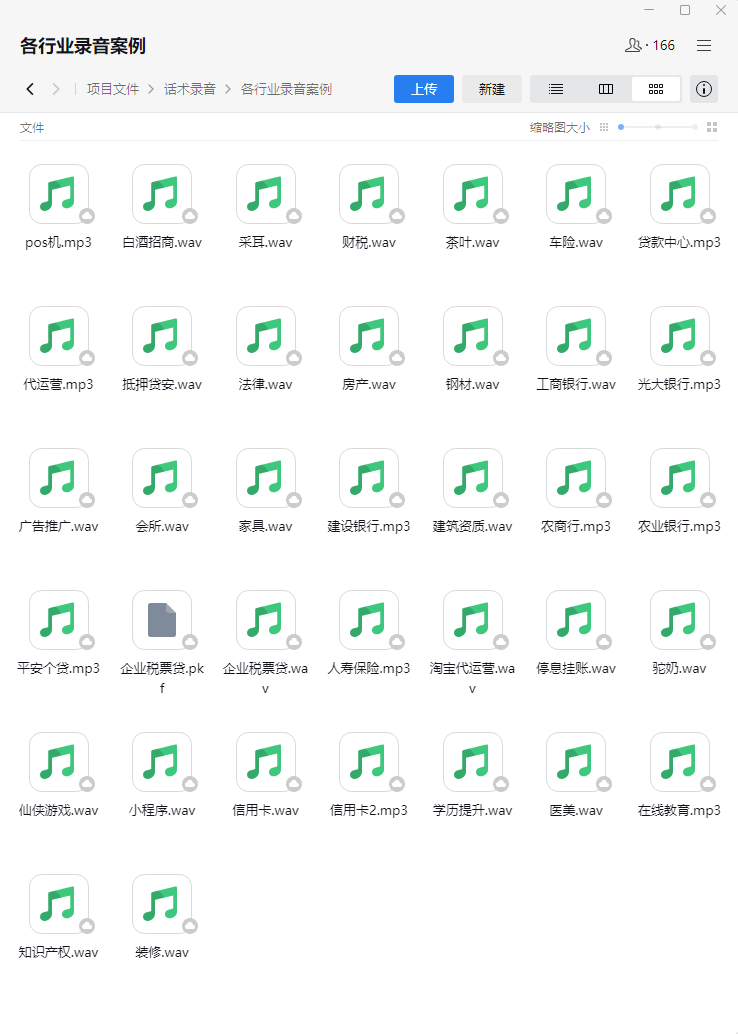Close the window
738x1034 pixels.
tap(720, 10)
